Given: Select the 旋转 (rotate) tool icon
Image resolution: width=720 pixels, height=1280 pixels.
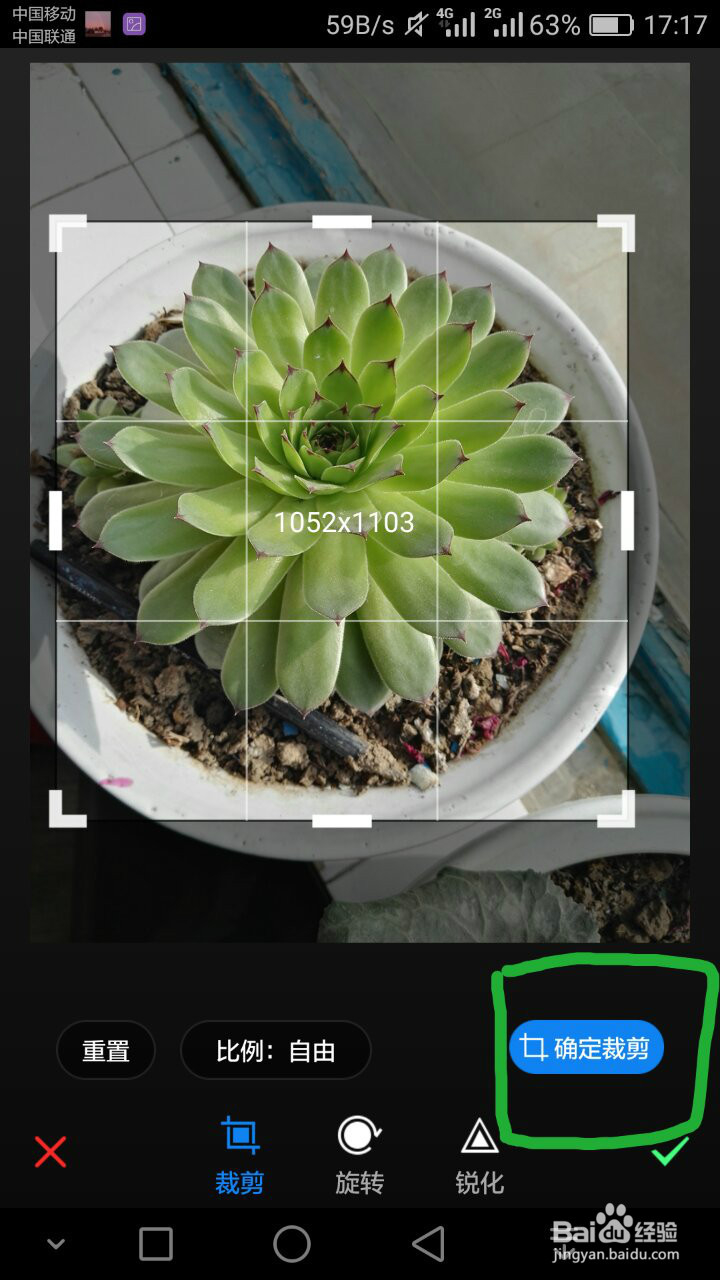Looking at the screenshot, I should coord(358,1136).
